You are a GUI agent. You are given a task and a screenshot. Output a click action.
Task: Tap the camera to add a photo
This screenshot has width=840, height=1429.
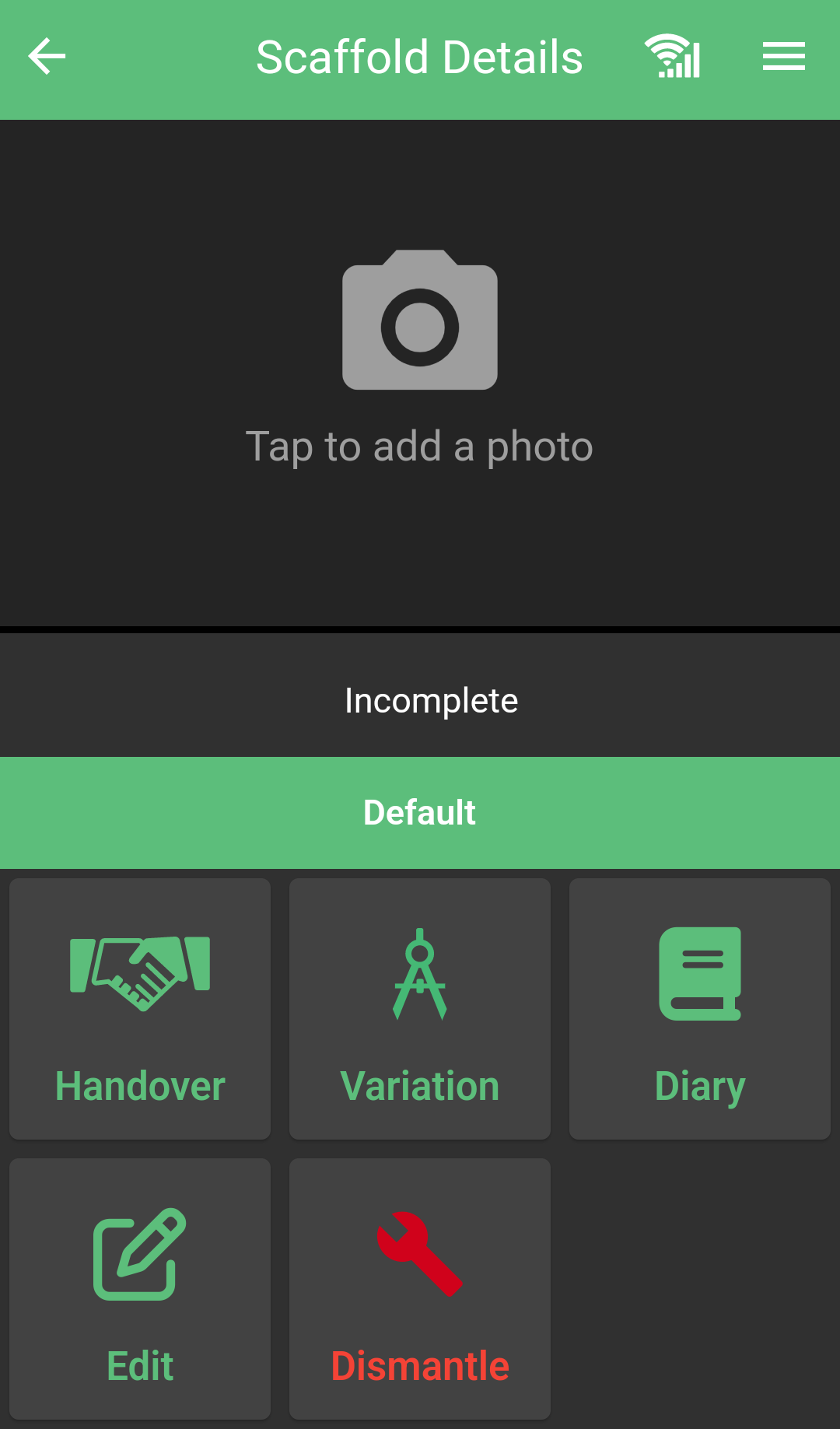420,320
